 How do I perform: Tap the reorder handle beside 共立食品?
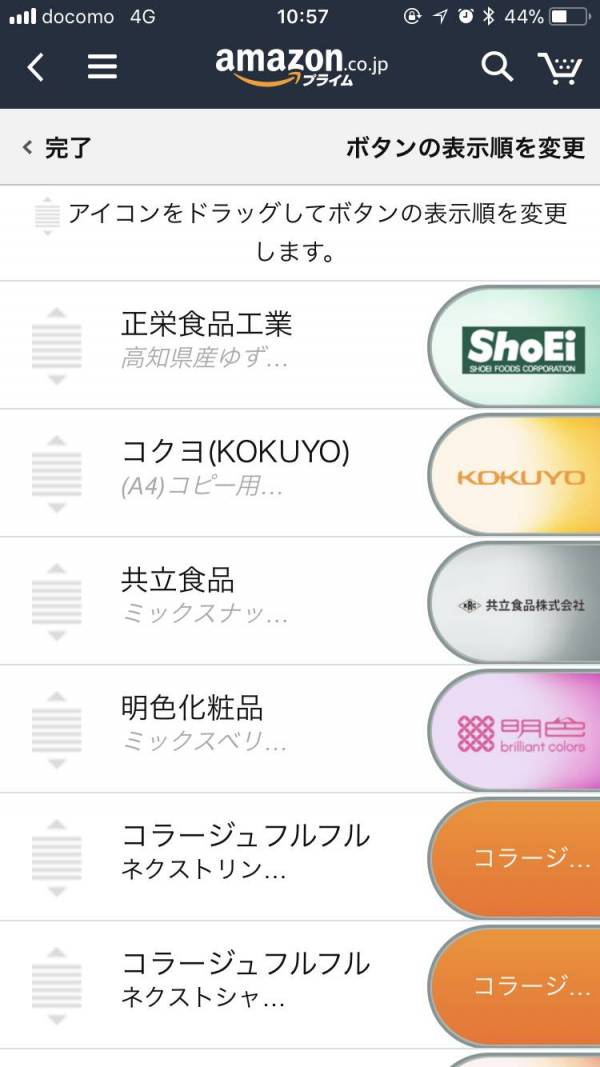[57, 602]
